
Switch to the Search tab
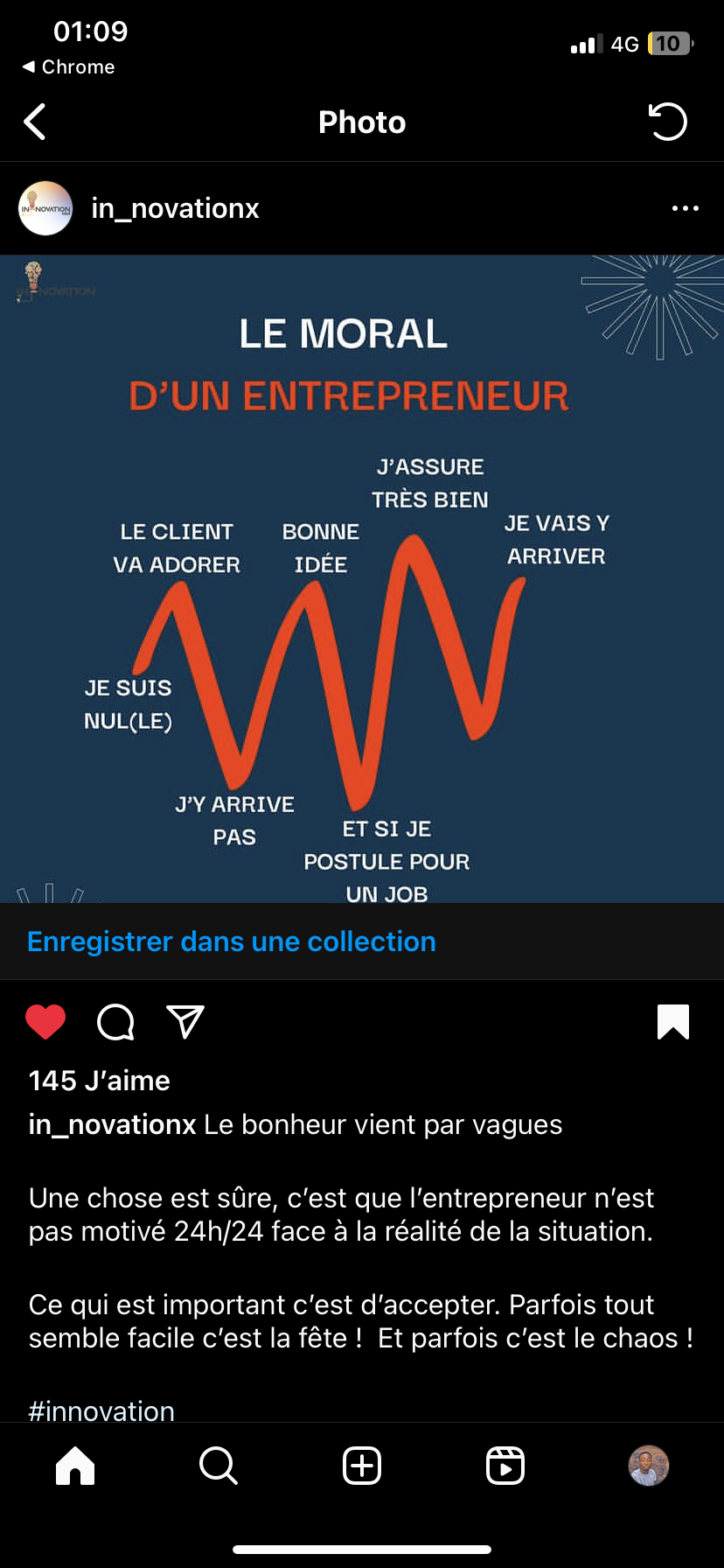pyautogui.click(x=218, y=1465)
